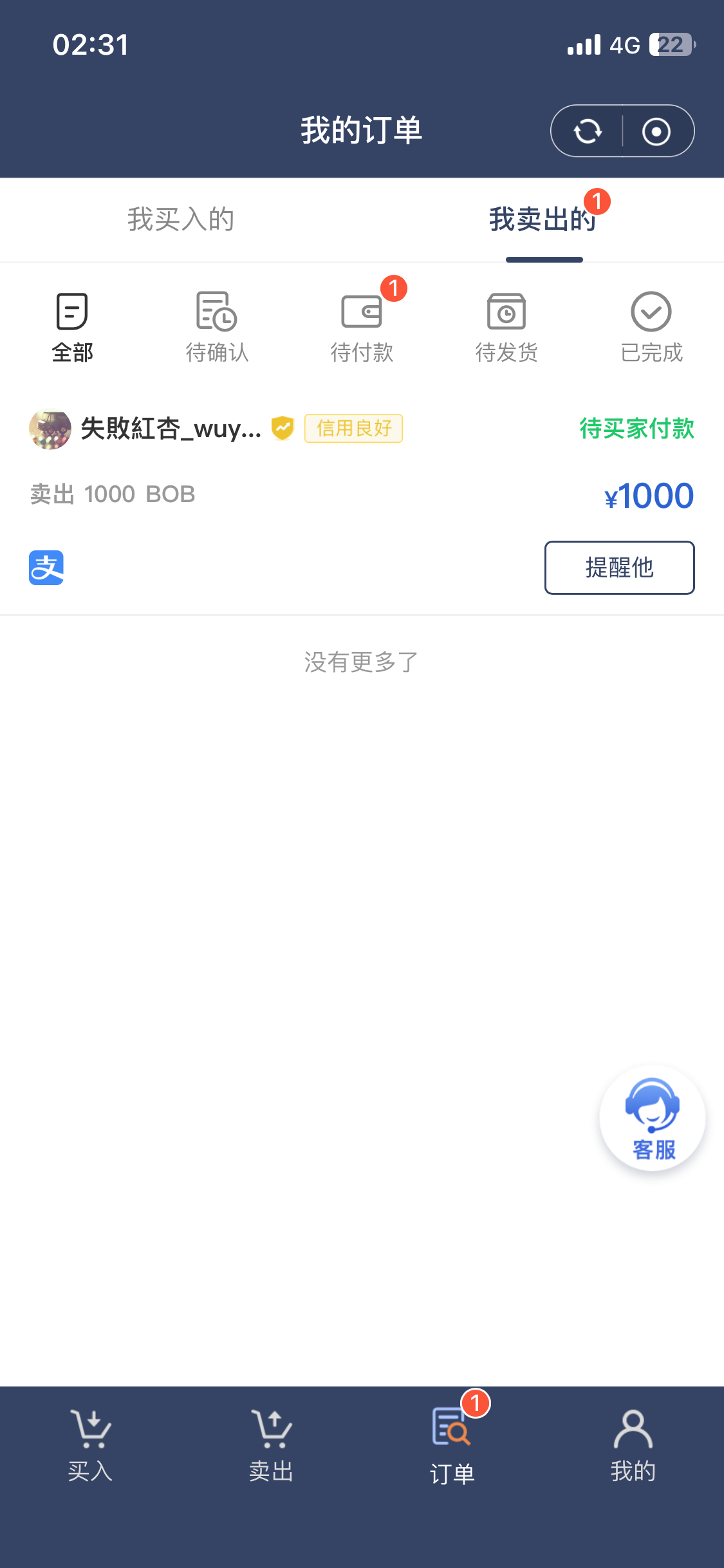
Task: Filter orders by 待发货
Action: 506,327
